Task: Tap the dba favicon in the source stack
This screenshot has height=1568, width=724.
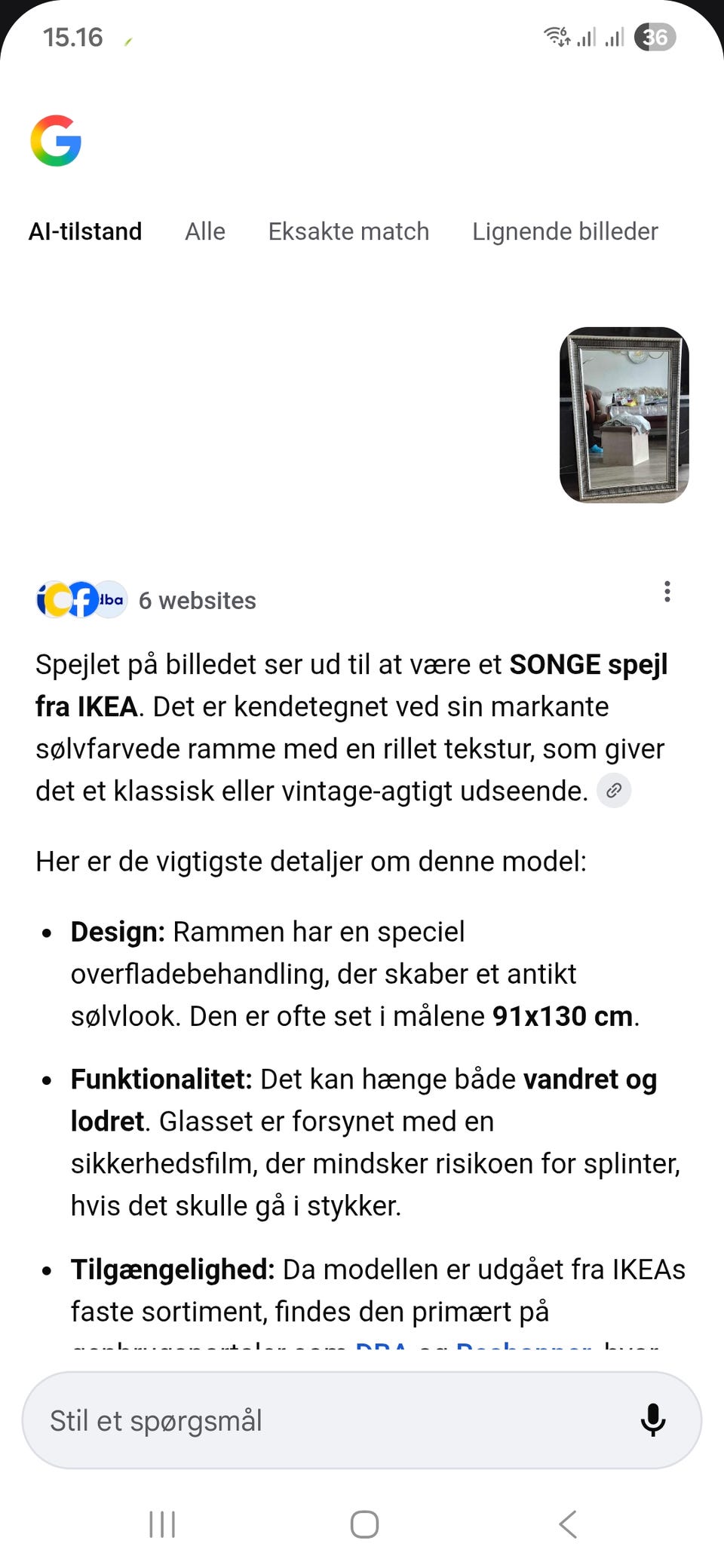Action: tap(109, 600)
